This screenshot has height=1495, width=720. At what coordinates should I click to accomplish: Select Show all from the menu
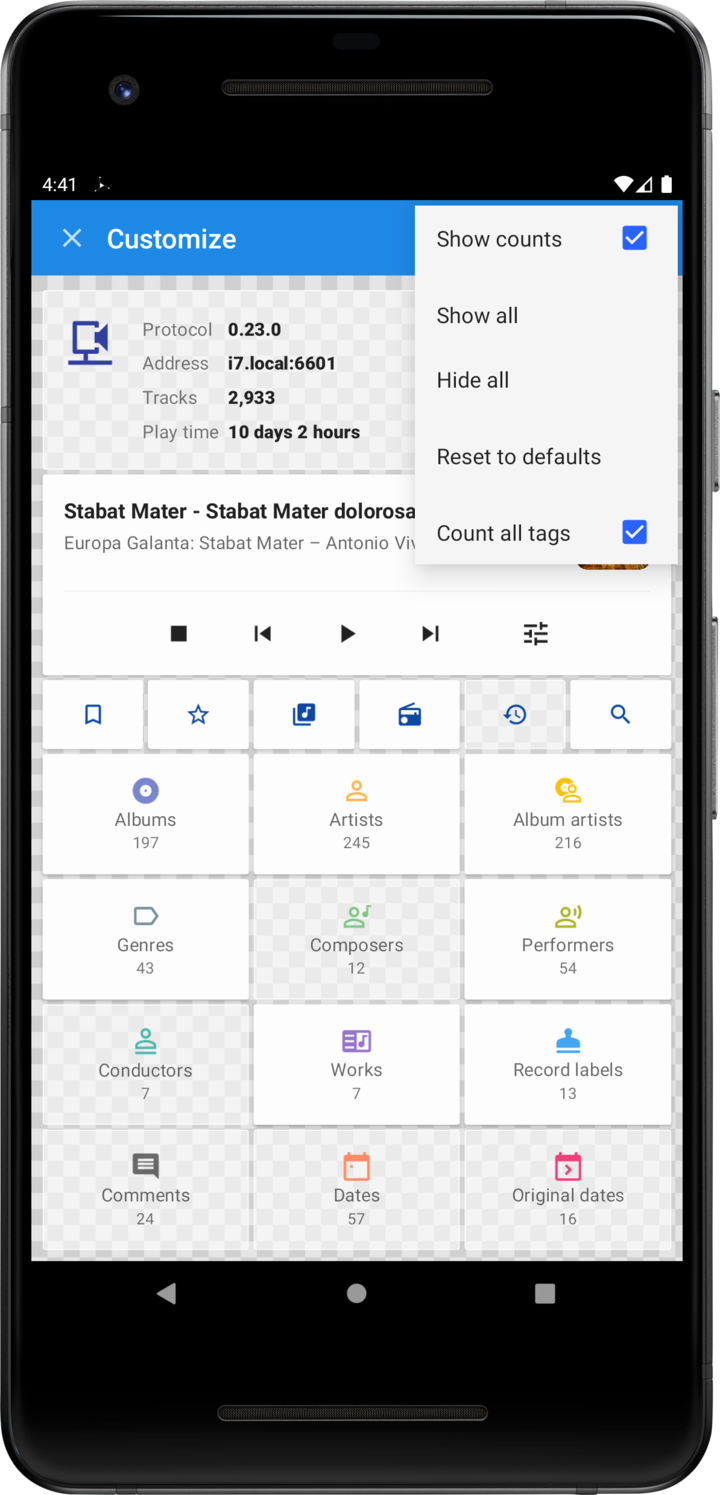point(478,316)
